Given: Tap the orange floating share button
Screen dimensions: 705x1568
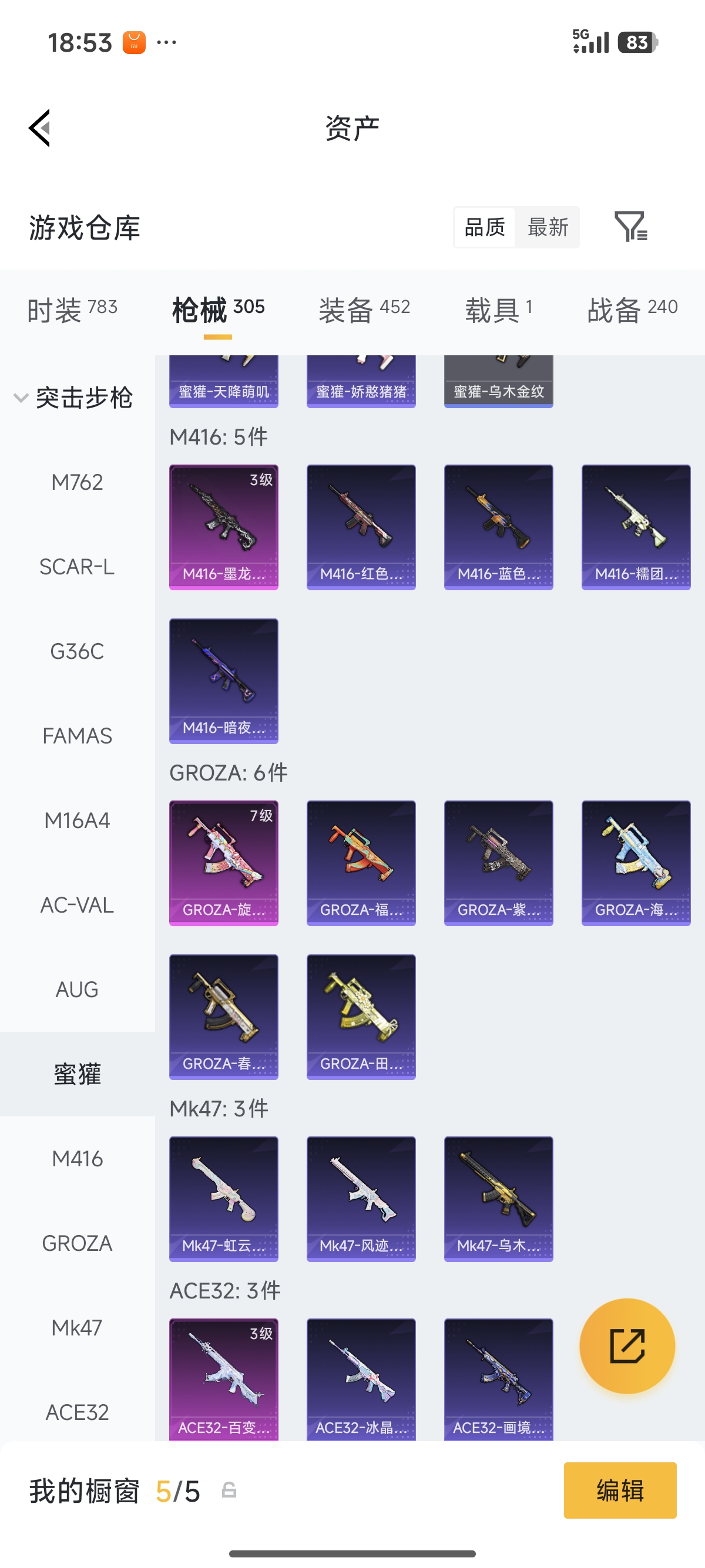Looking at the screenshot, I should 627,1346.
